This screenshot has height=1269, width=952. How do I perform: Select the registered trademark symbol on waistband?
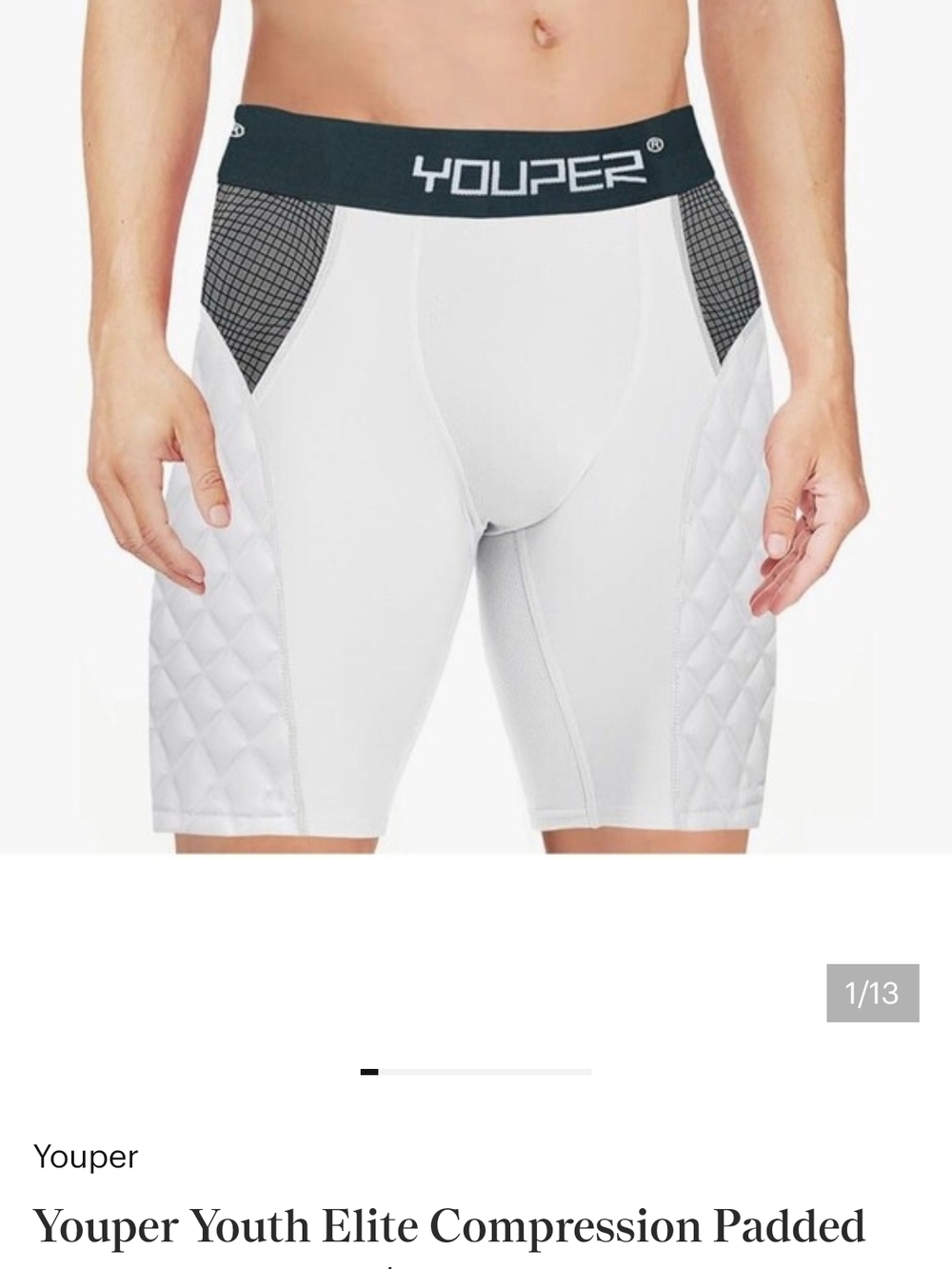655,145
